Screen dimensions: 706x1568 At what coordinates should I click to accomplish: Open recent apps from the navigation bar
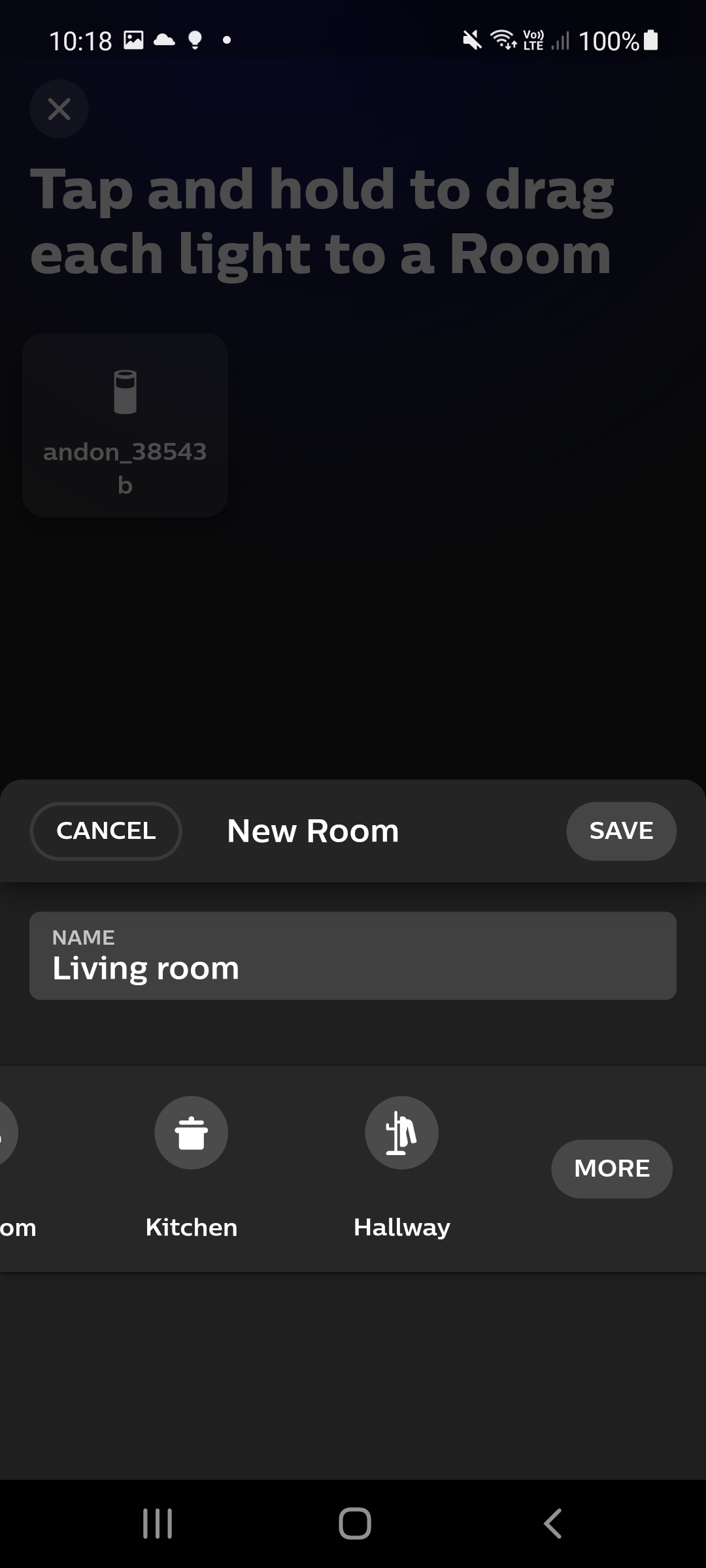158,1524
